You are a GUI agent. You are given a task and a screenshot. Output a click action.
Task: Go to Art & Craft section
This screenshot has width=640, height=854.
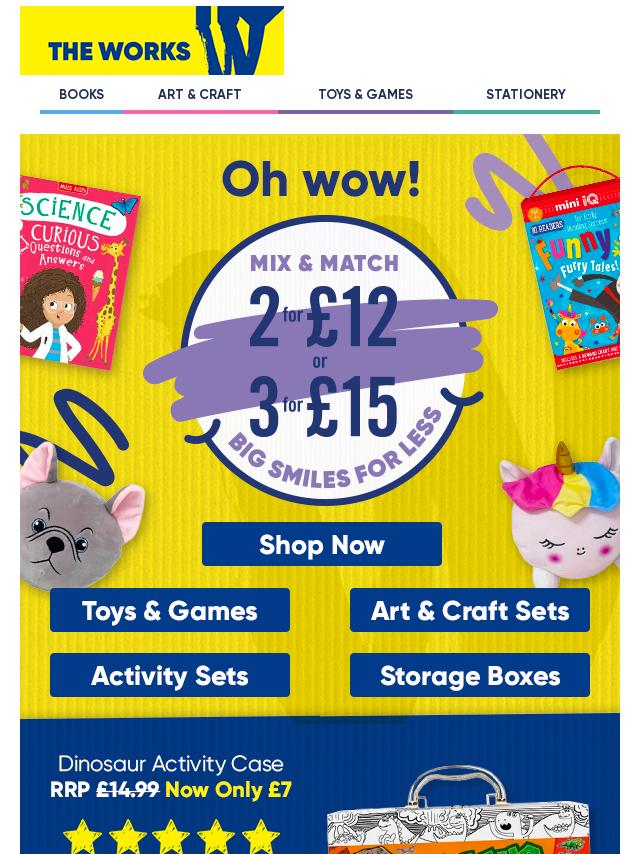(x=199, y=95)
